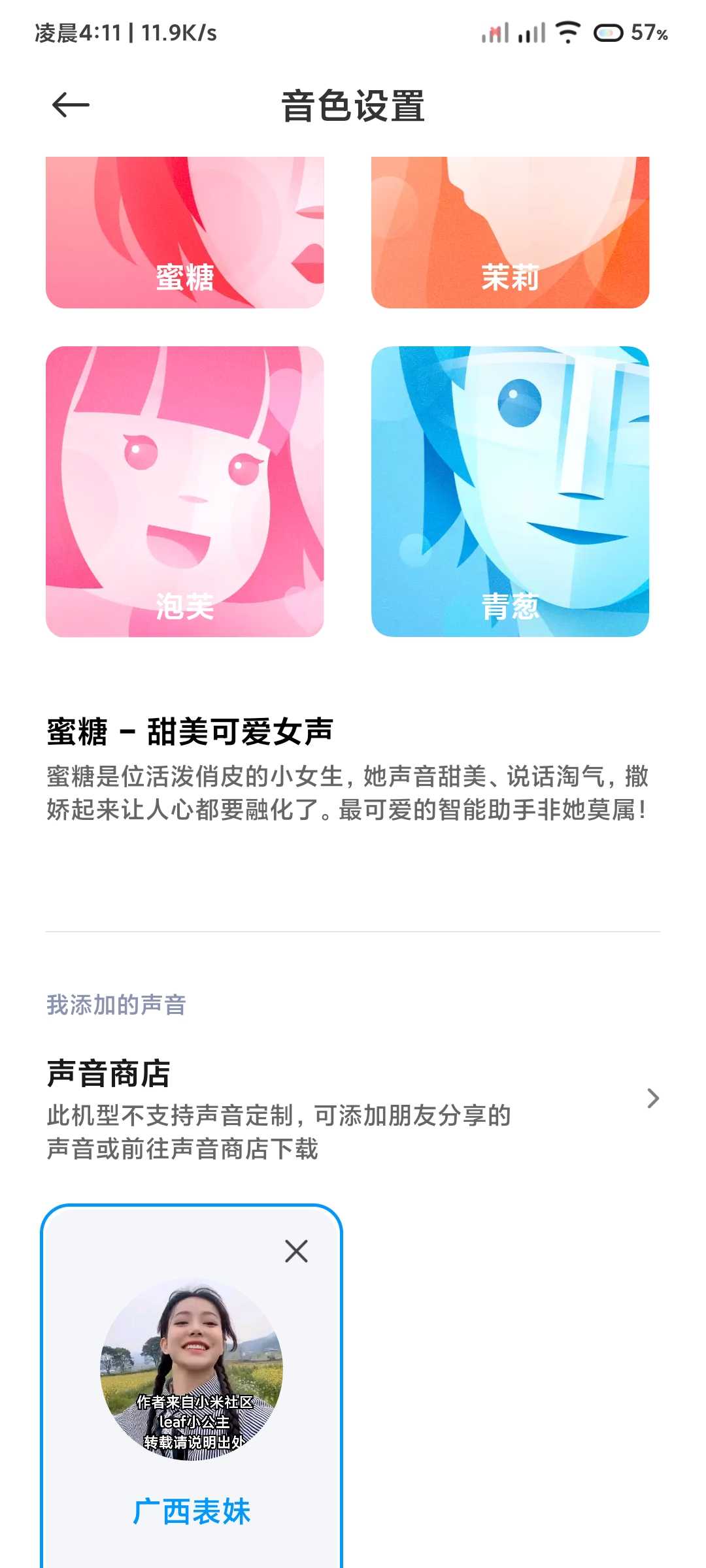Viewport: 706px width, 1568px height.
Task: Pick the 泡芙 voice card
Action: pos(185,491)
